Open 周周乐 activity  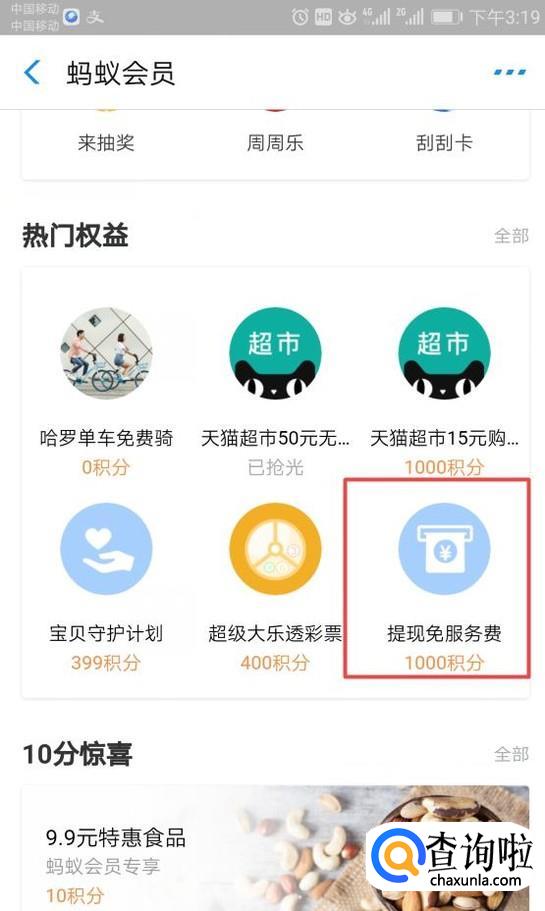pos(275,142)
